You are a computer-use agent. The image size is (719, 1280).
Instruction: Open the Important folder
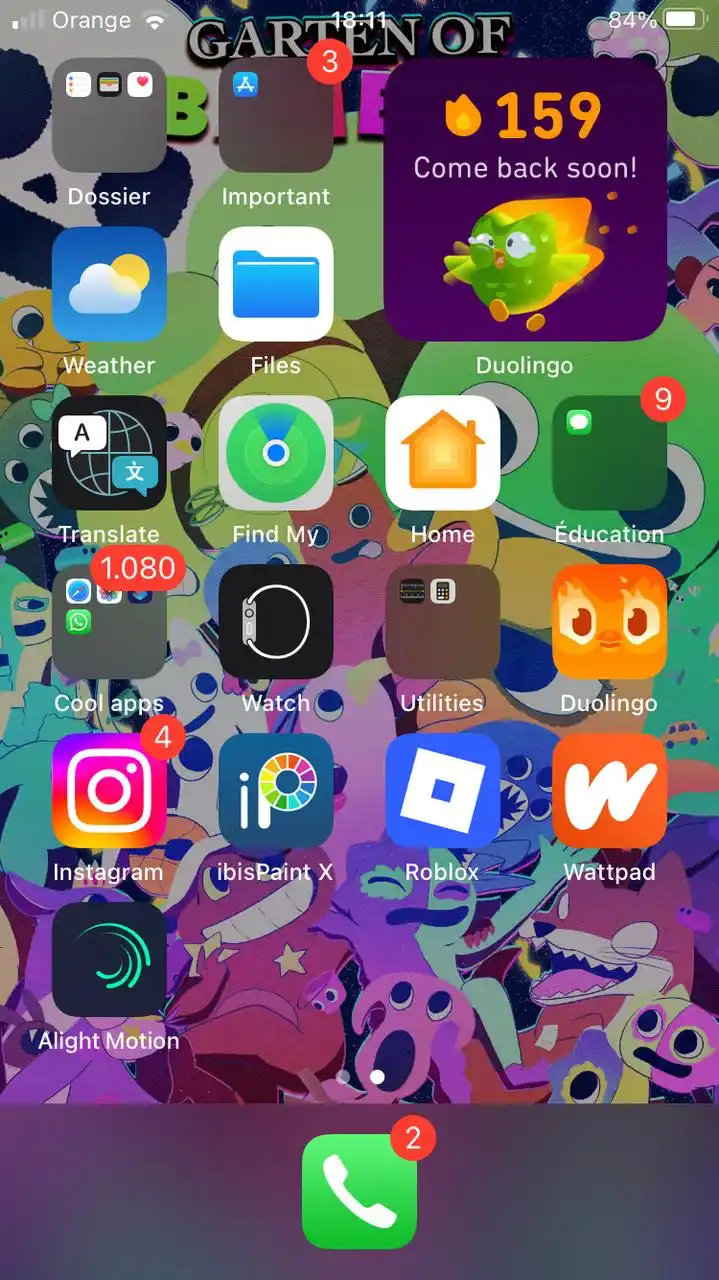(x=275, y=115)
